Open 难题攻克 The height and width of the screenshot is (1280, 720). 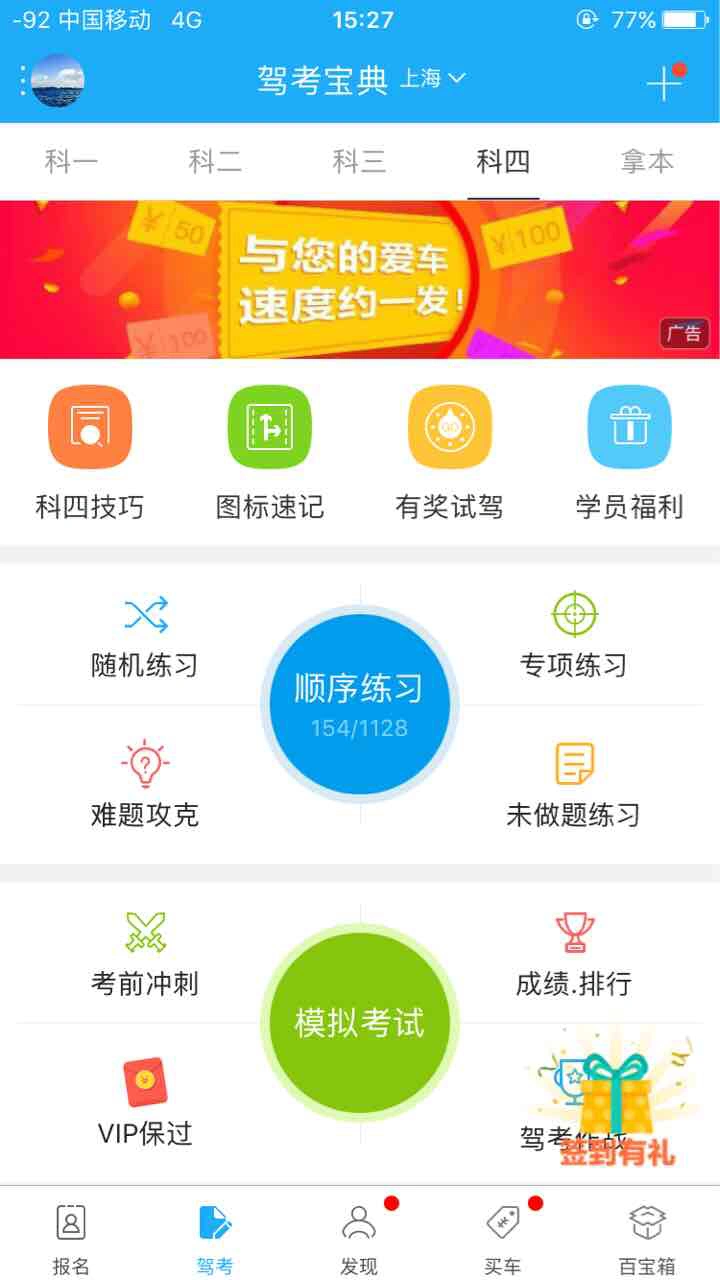tap(145, 785)
